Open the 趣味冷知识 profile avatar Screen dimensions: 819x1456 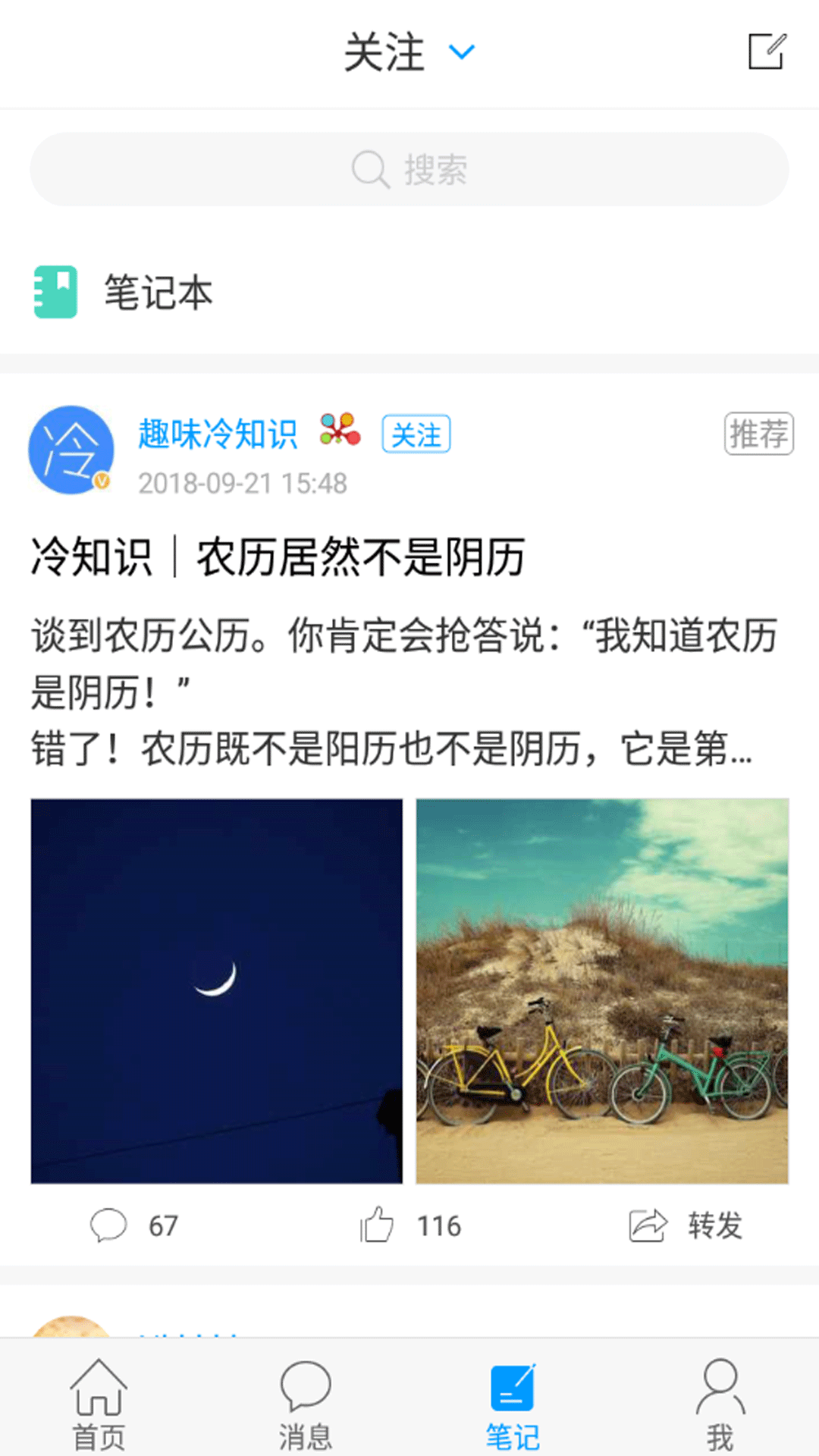pyautogui.click(x=71, y=450)
